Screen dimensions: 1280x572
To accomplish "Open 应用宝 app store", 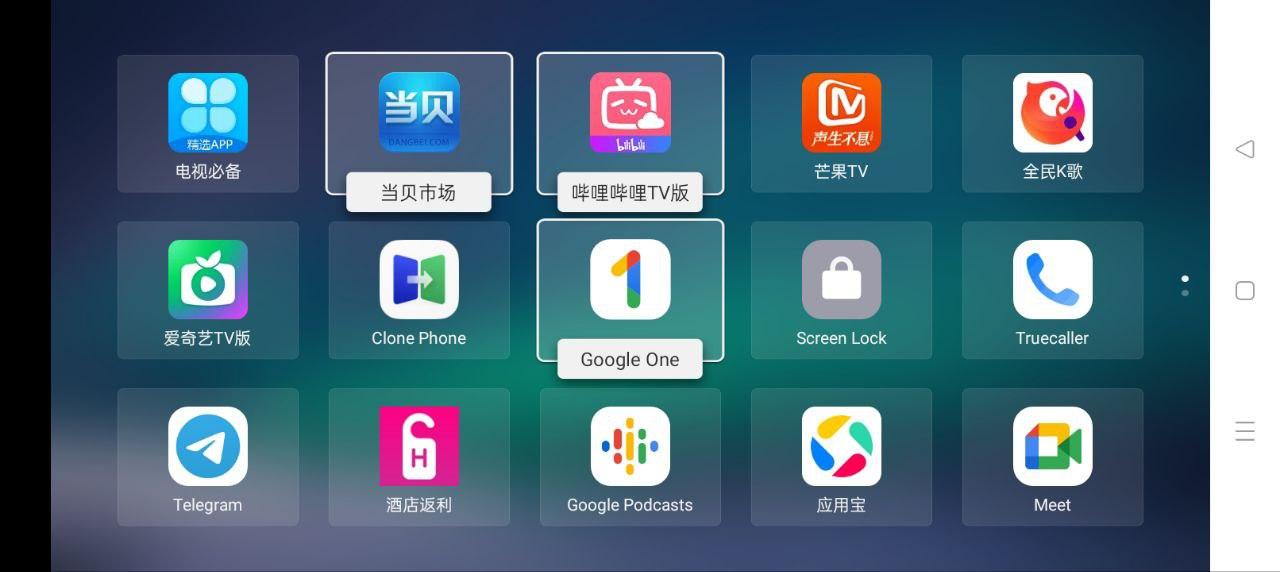I will coord(841,457).
